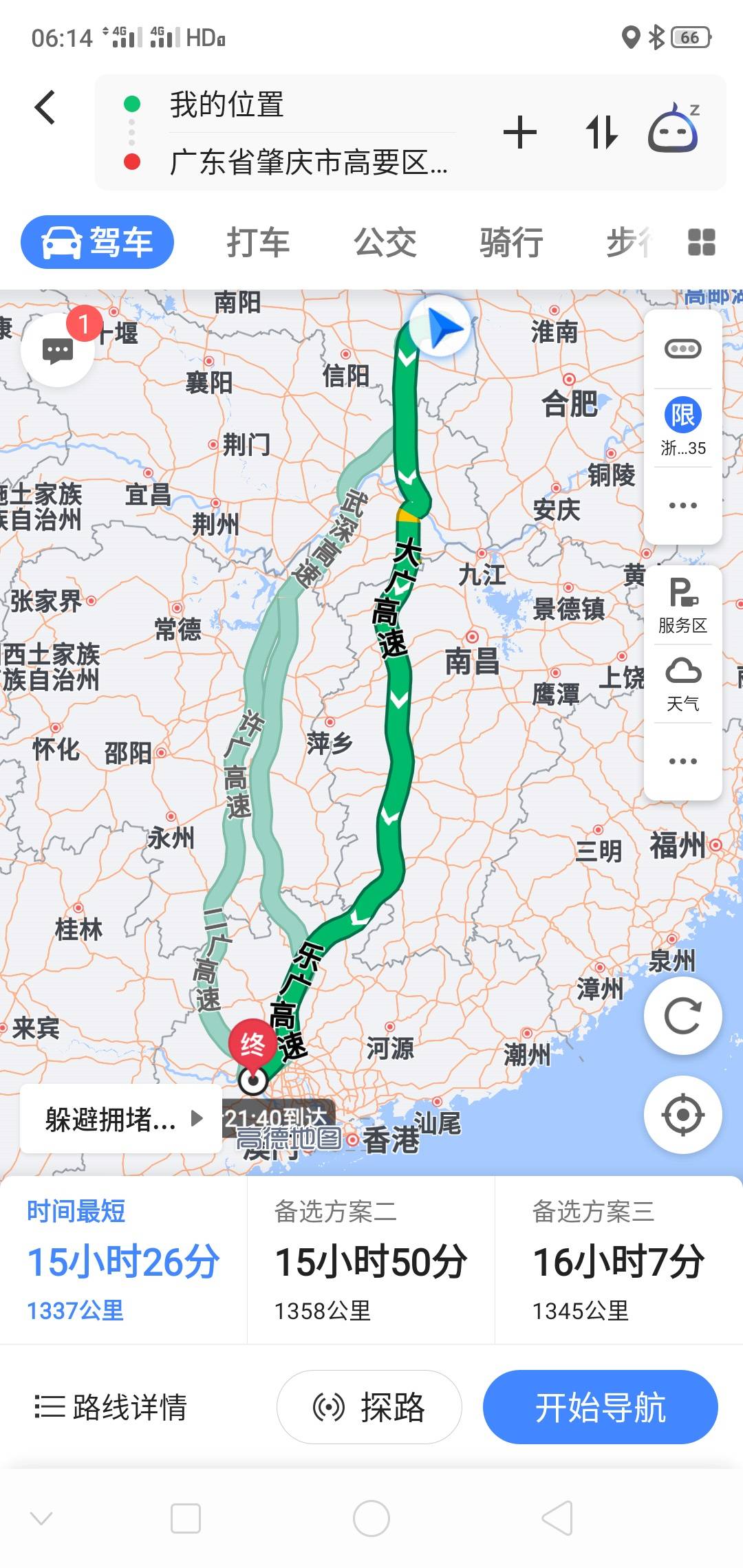This screenshot has height=1568, width=743.
Task: Swap start and destination points
Action: pos(601,133)
